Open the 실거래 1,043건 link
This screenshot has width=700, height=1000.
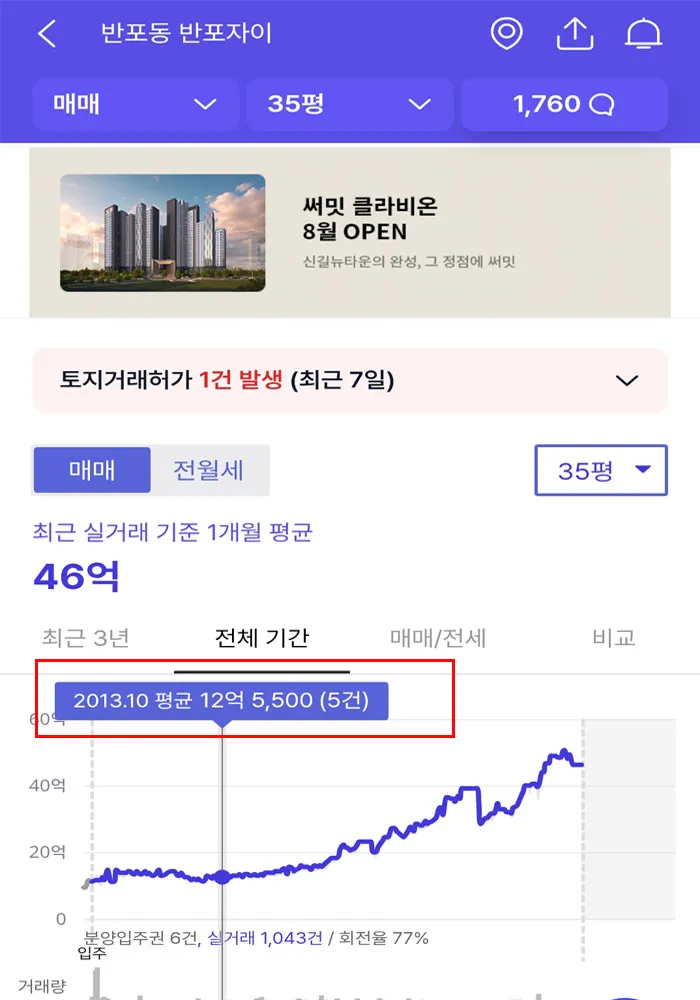click(x=265, y=938)
